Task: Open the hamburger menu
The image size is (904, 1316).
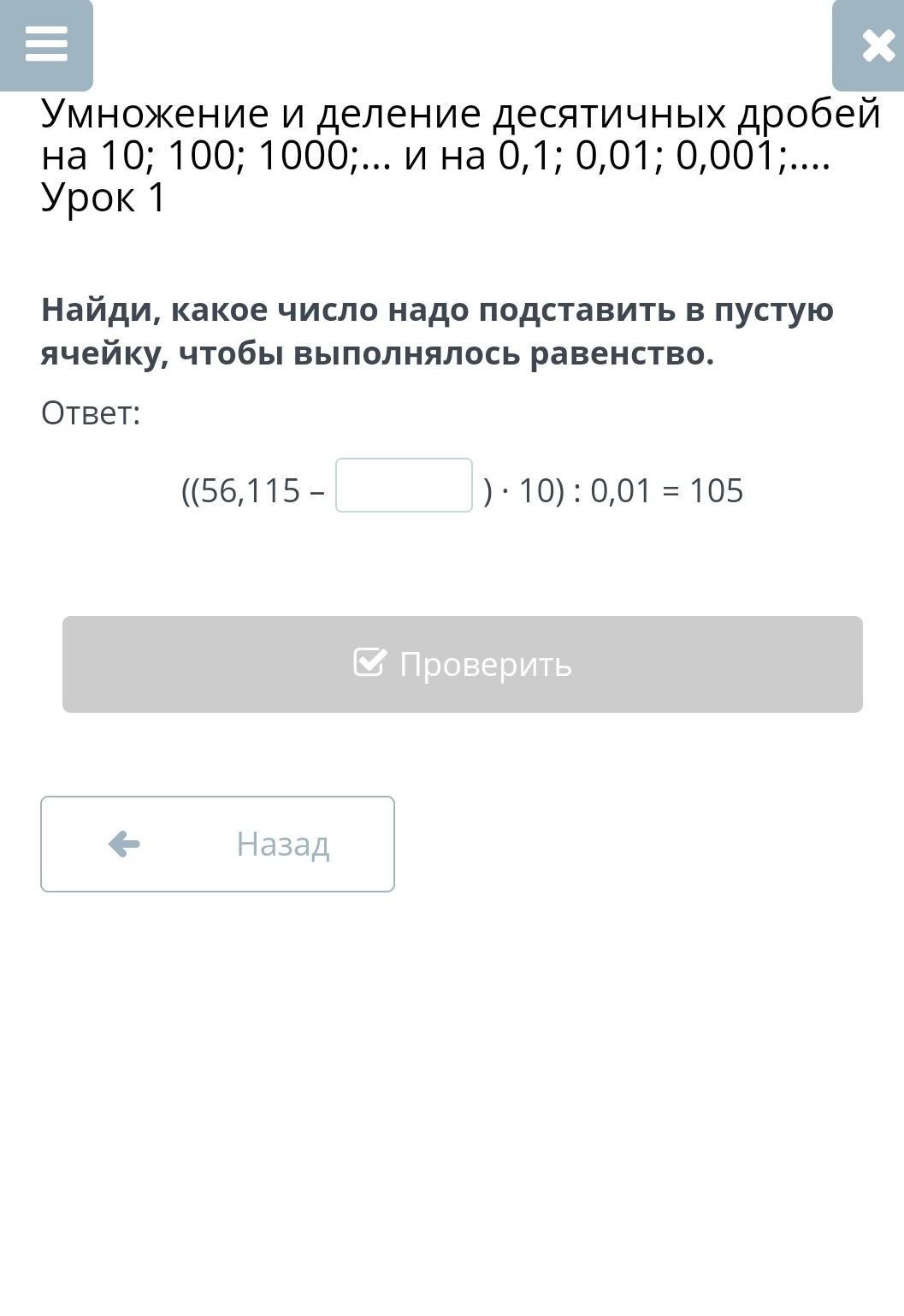Action: pos(46,44)
